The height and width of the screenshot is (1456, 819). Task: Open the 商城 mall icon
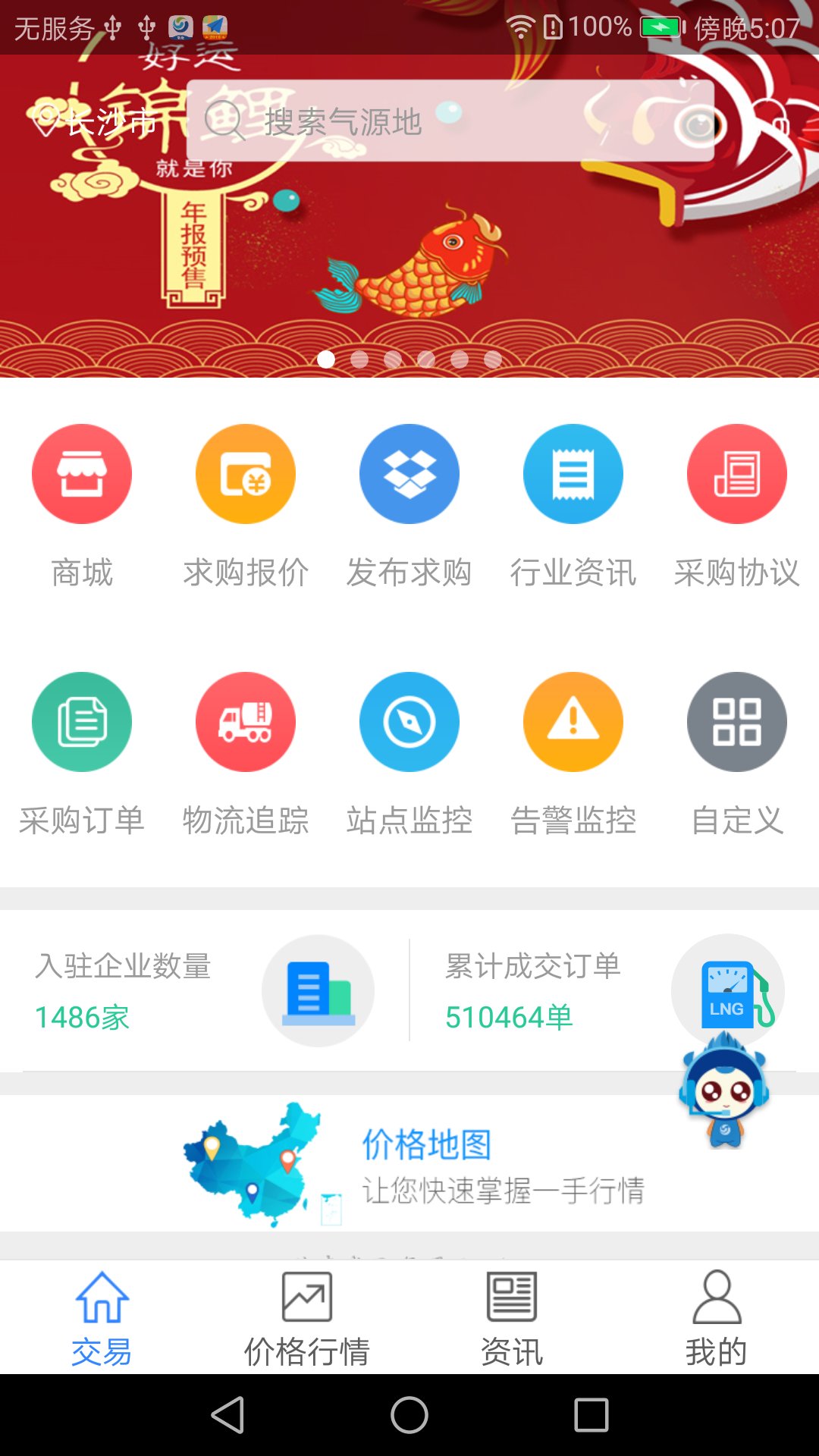pyautogui.click(x=82, y=473)
